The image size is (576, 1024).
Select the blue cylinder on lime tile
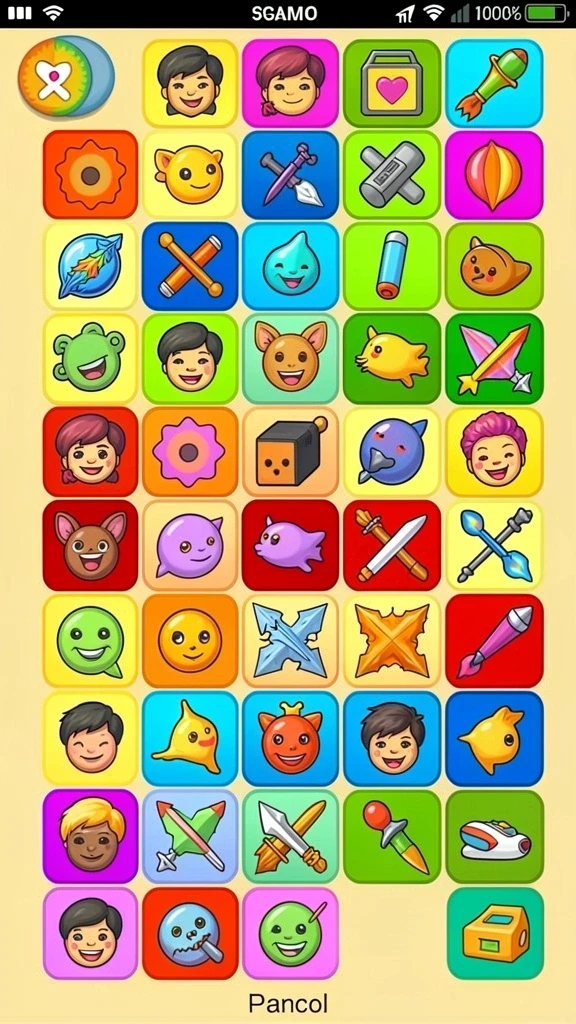tap(392, 266)
